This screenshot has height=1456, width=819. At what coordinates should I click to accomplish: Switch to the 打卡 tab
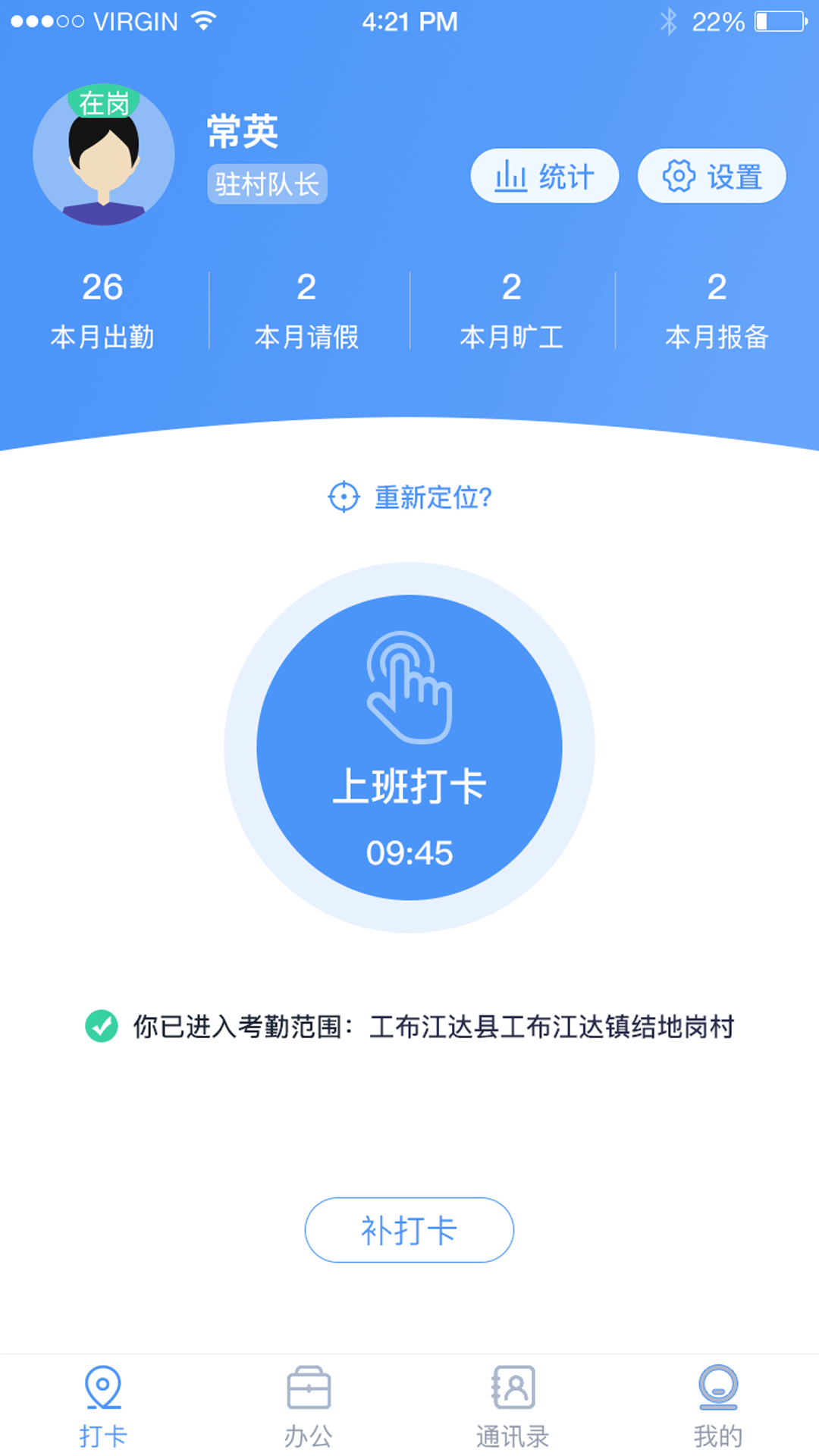pyautogui.click(x=103, y=1405)
